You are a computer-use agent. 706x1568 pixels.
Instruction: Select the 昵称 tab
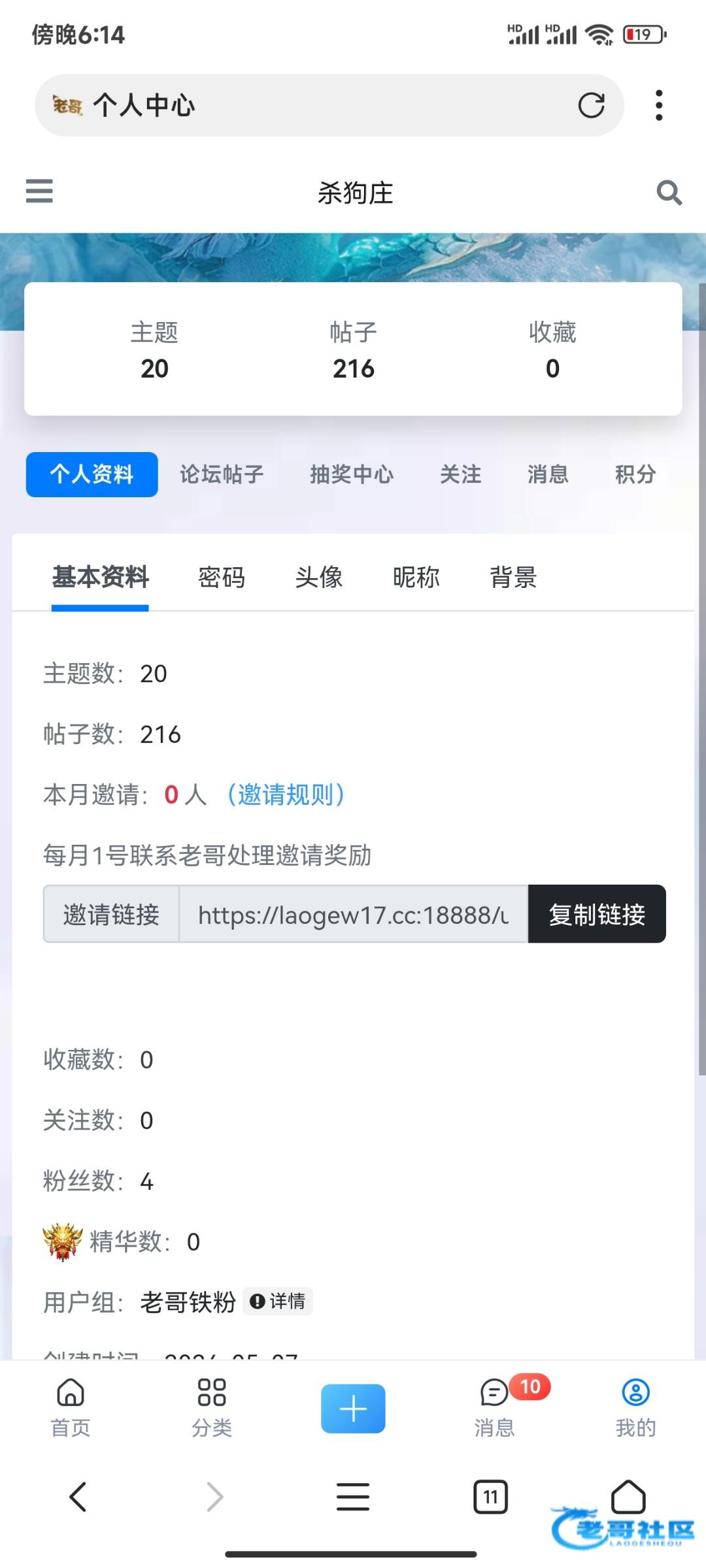(x=416, y=578)
